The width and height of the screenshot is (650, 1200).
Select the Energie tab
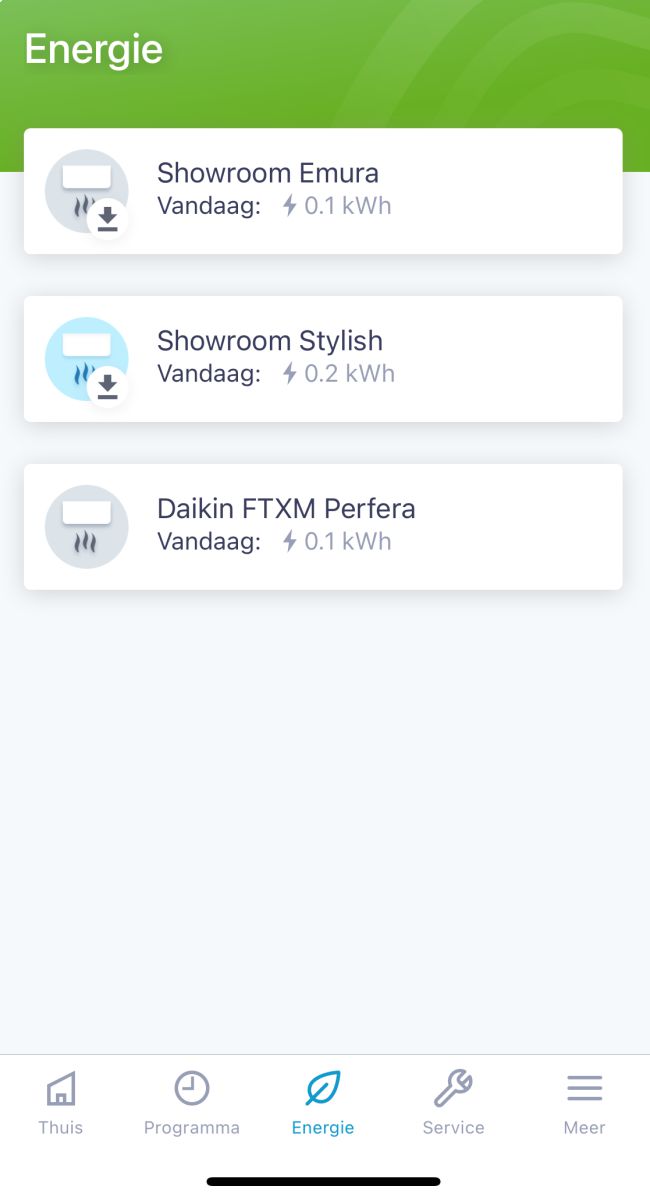tap(323, 1103)
